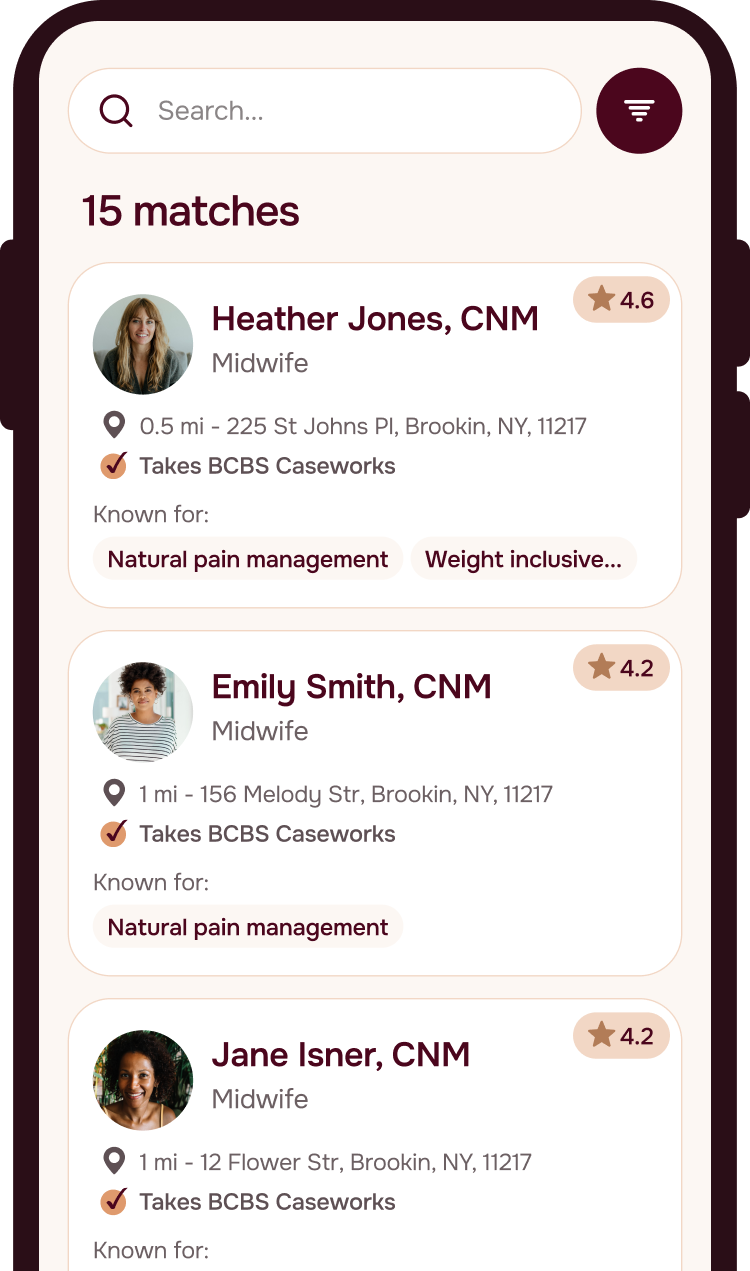This screenshot has width=750, height=1271.
Task: Select Jane Isner, CNM match card
Action: [341, 1056]
